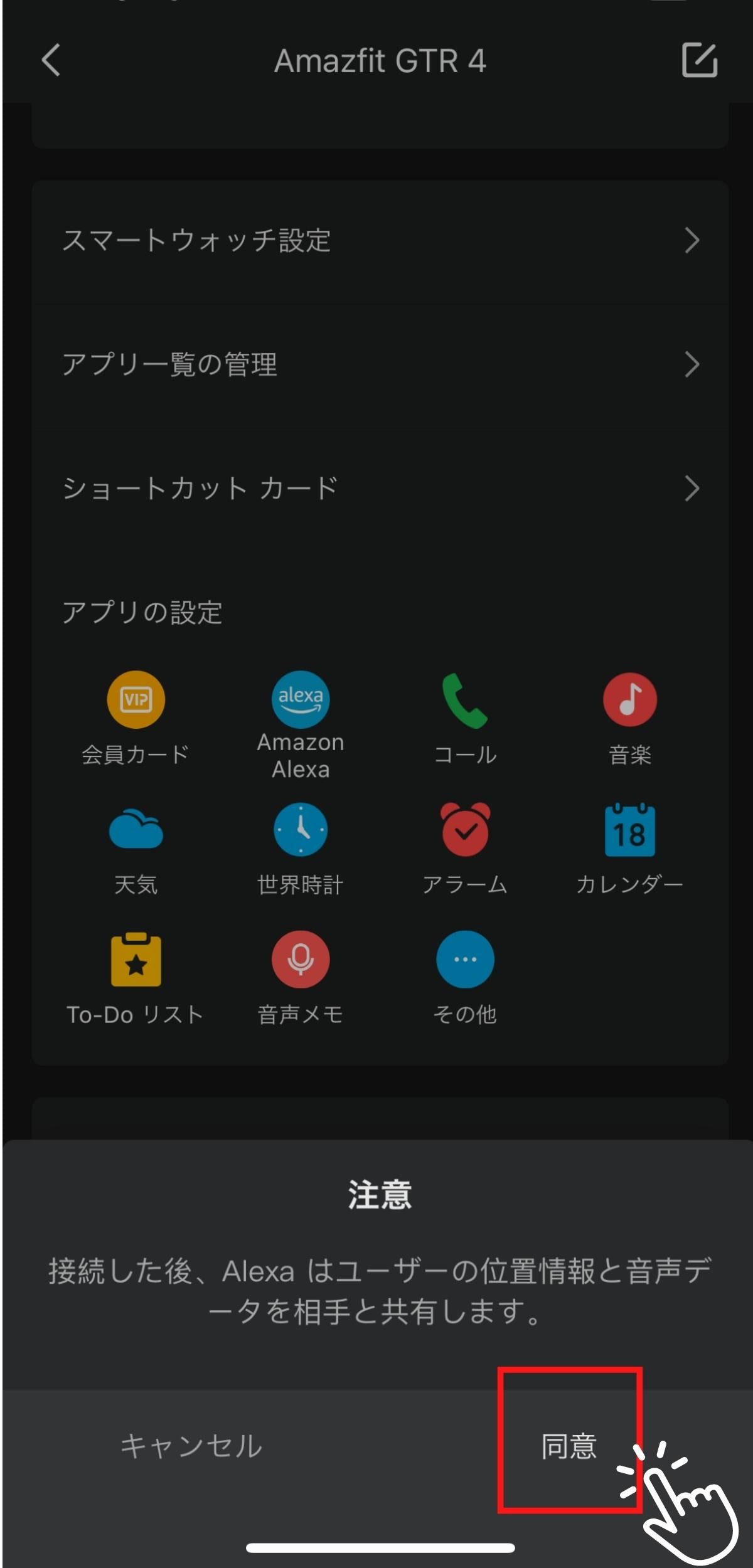The height and width of the screenshot is (1568, 753).
Task: Go back from Amazfit GTR 4
Action: tap(51, 60)
